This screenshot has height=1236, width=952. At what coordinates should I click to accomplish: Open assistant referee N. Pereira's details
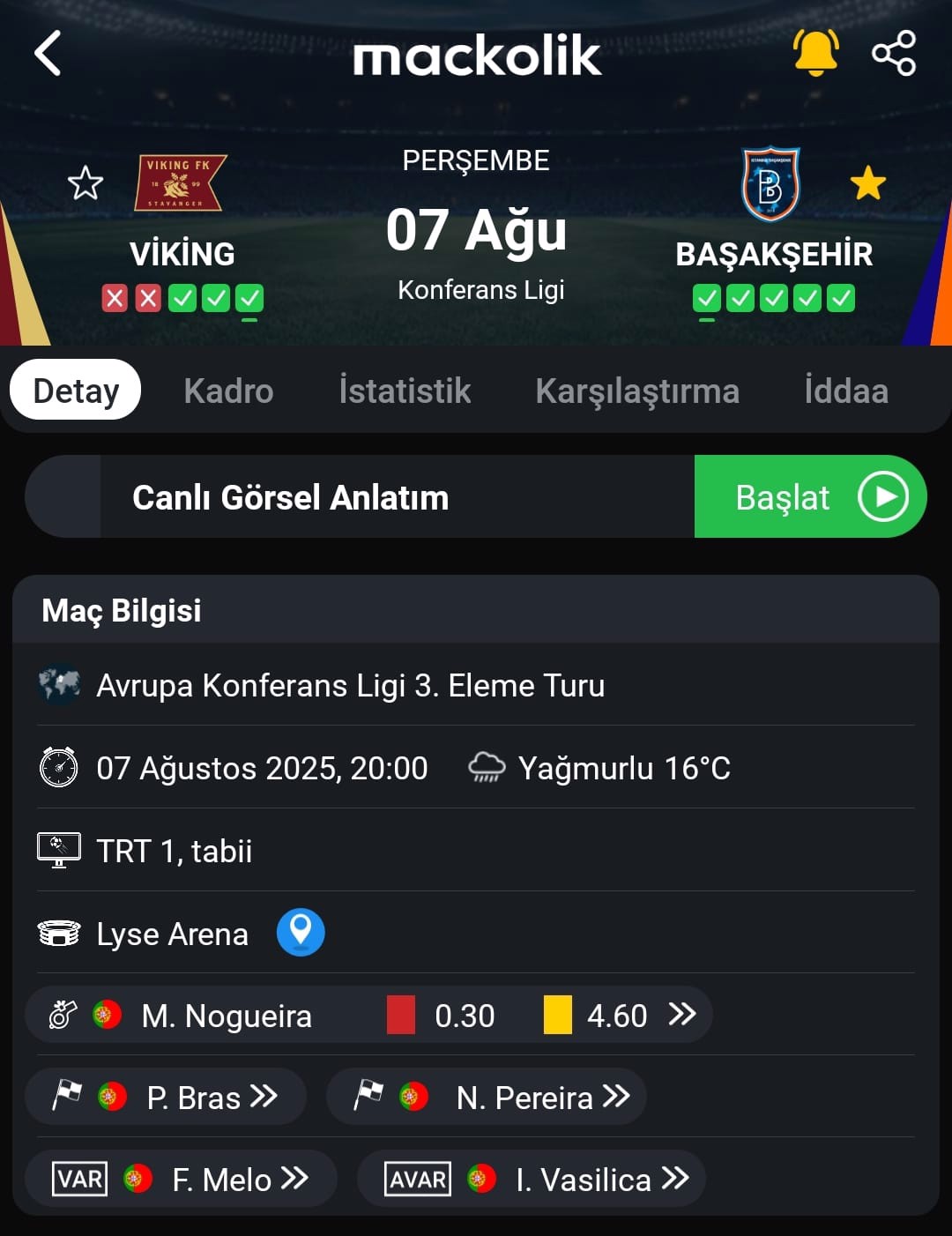[x=487, y=1098]
